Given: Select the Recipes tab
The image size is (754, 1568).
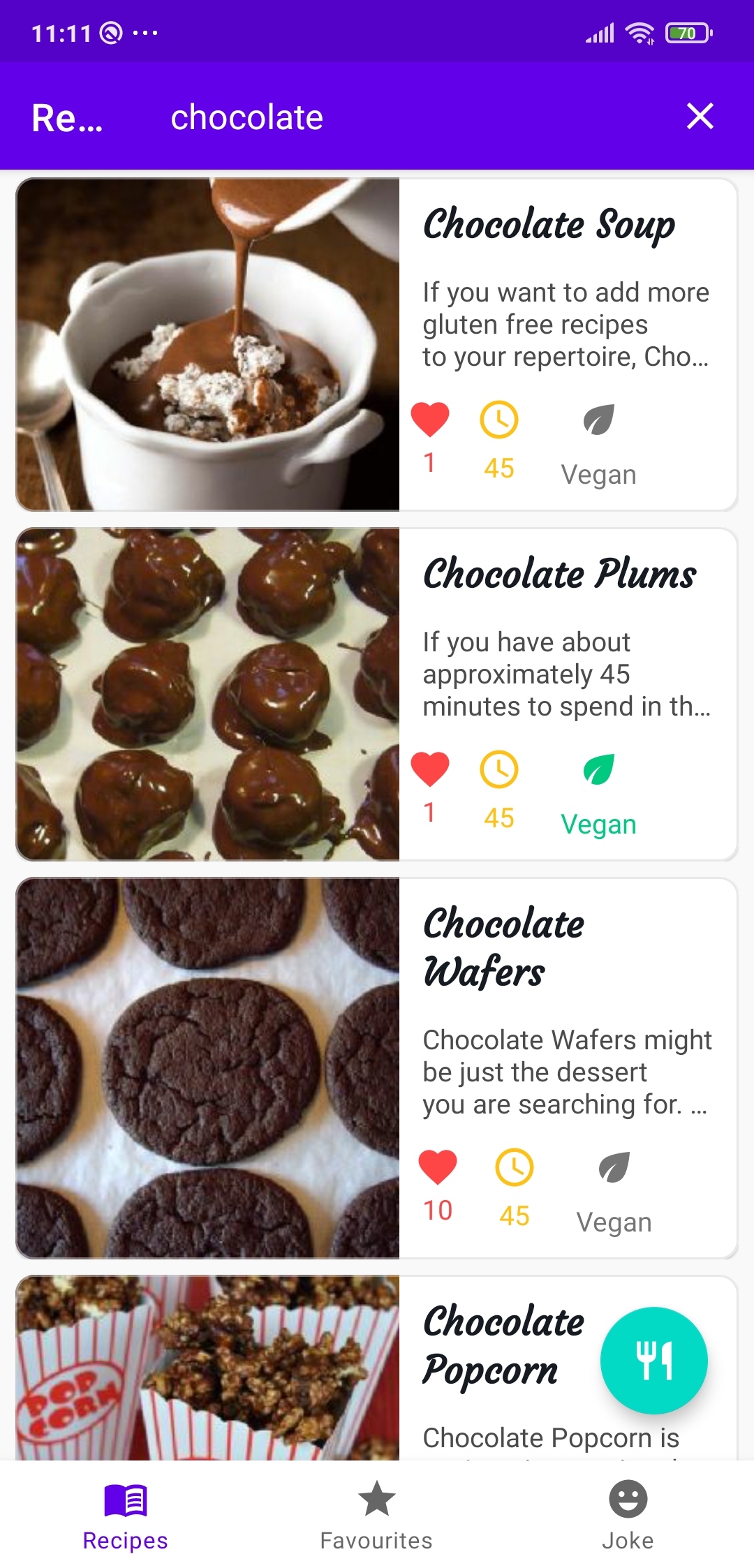Looking at the screenshot, I should 126,1514.
